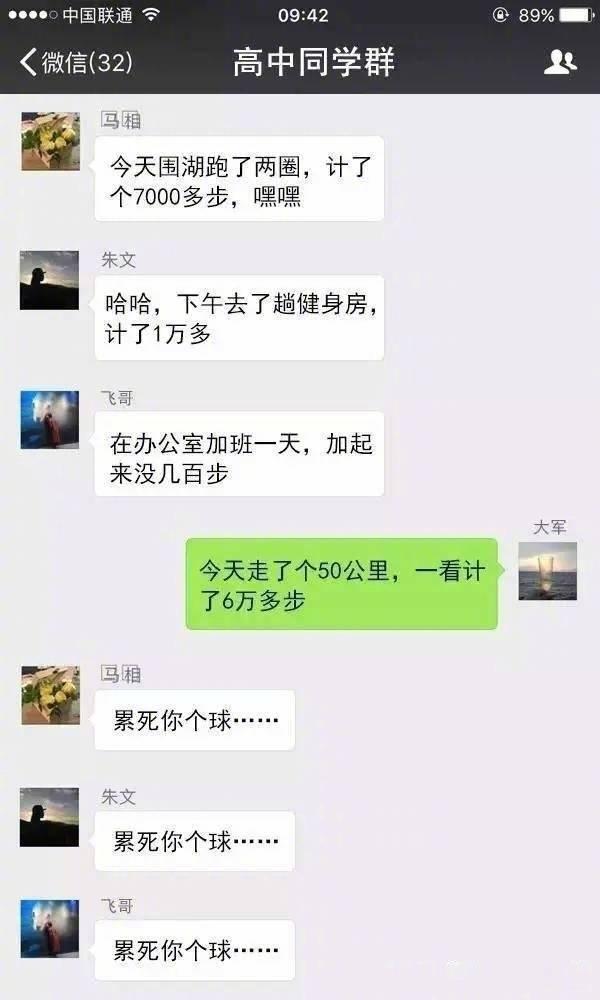The image size is (600, 1000).
Task: Tap 大军's avatar next to the green bubble
Action: click(547, 571)
